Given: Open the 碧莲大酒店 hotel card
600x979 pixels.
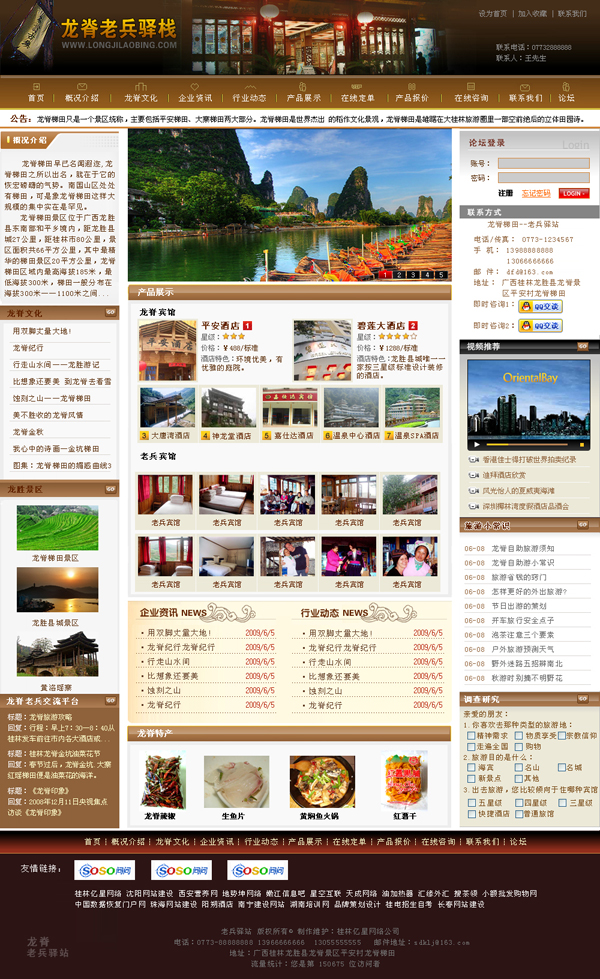Looking at the screenshot, I should 322,350.
